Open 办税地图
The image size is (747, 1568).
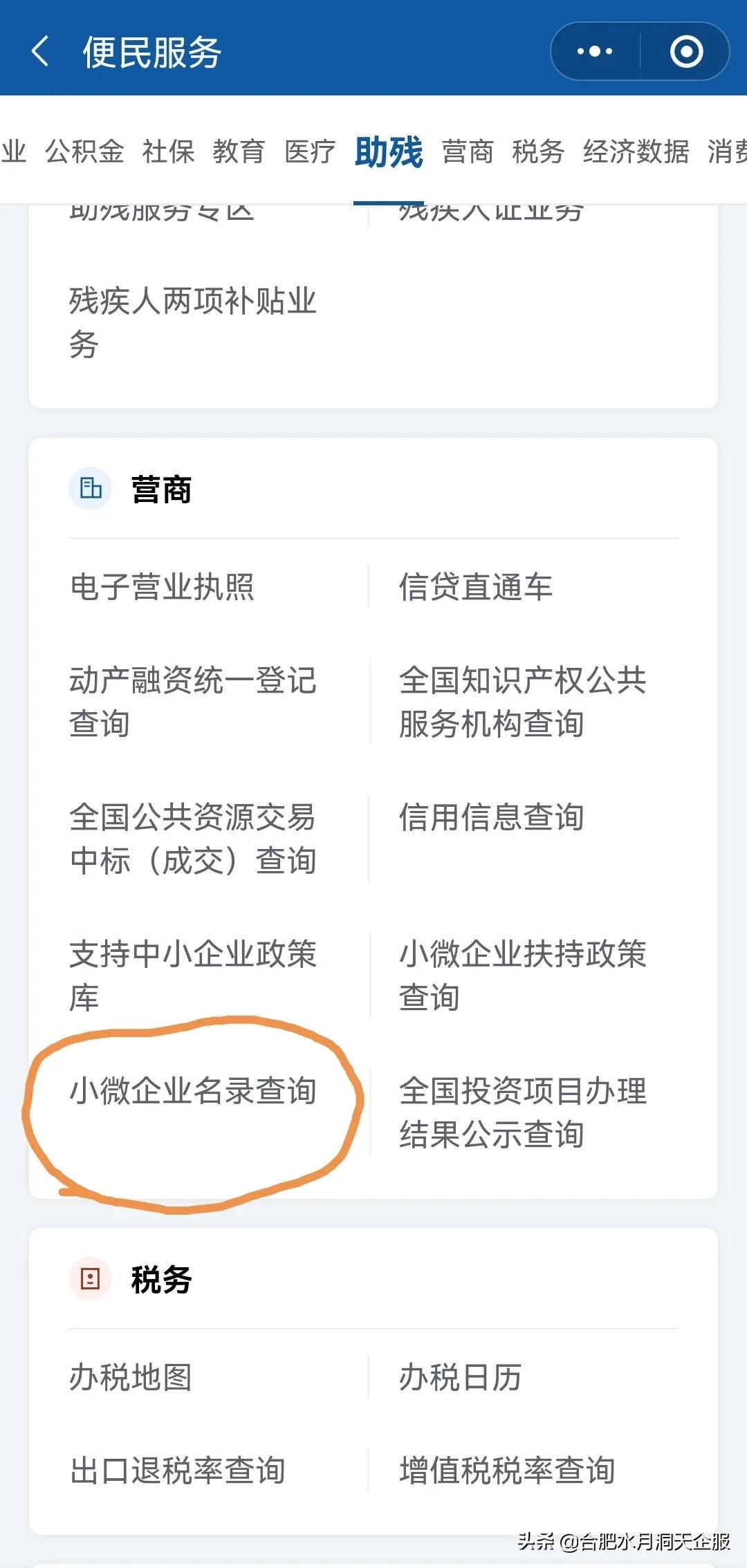click(131, 1377)
